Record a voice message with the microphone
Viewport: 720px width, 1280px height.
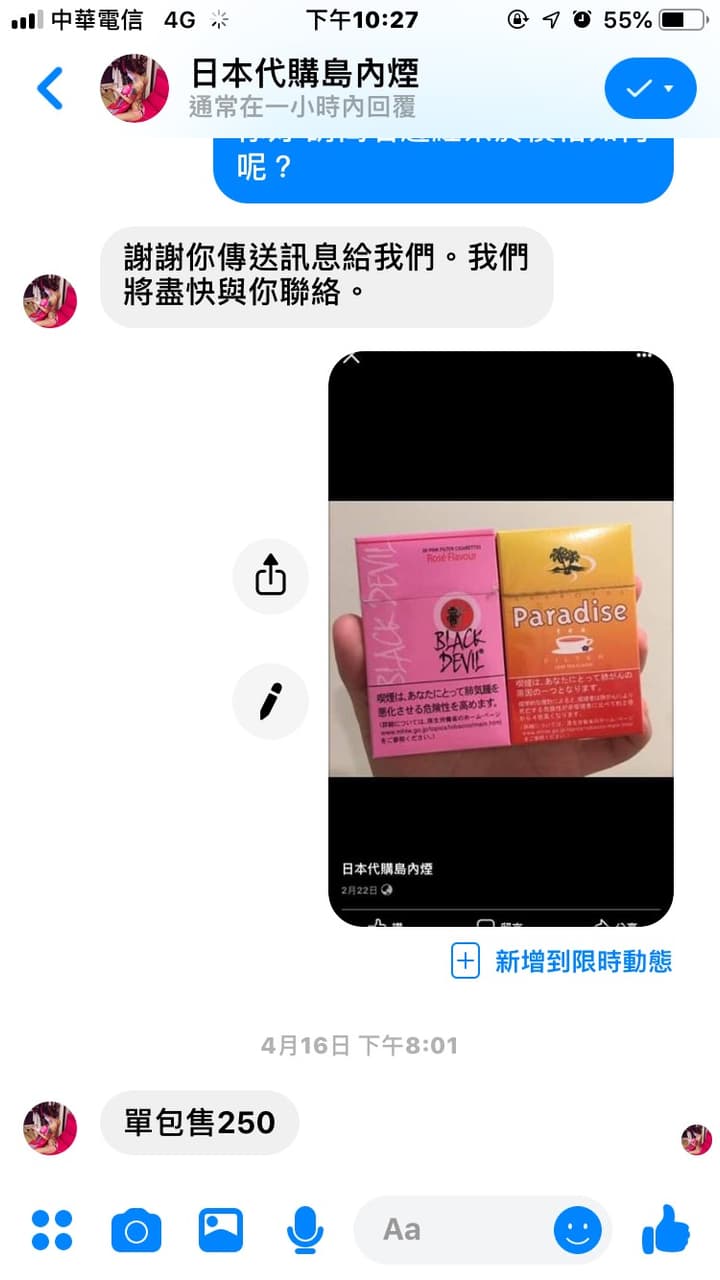304,1230
